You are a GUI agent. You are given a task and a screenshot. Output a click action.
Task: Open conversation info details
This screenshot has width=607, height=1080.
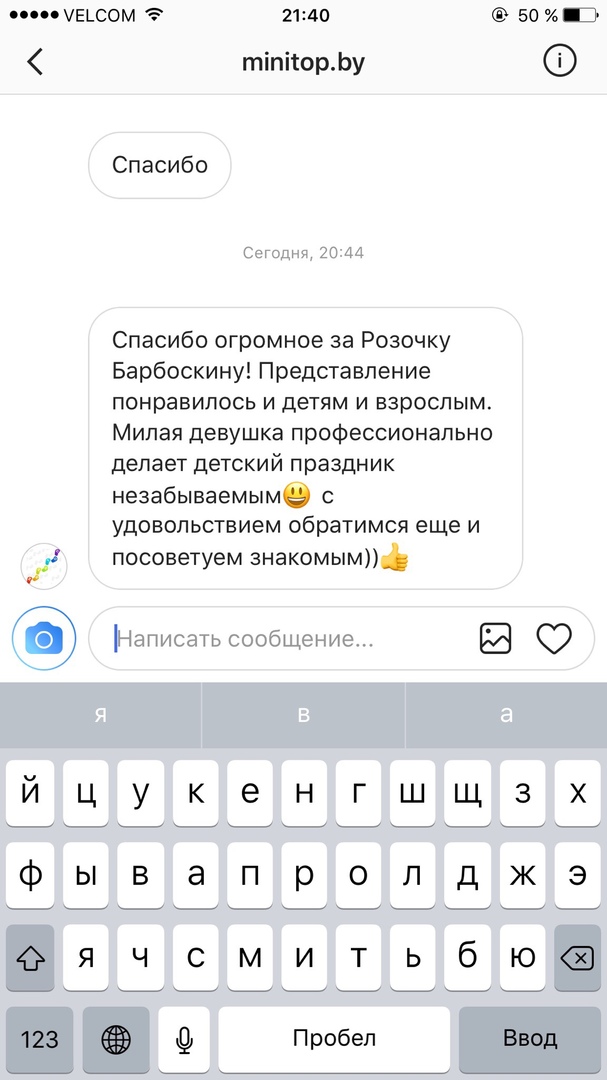(559, 61)
